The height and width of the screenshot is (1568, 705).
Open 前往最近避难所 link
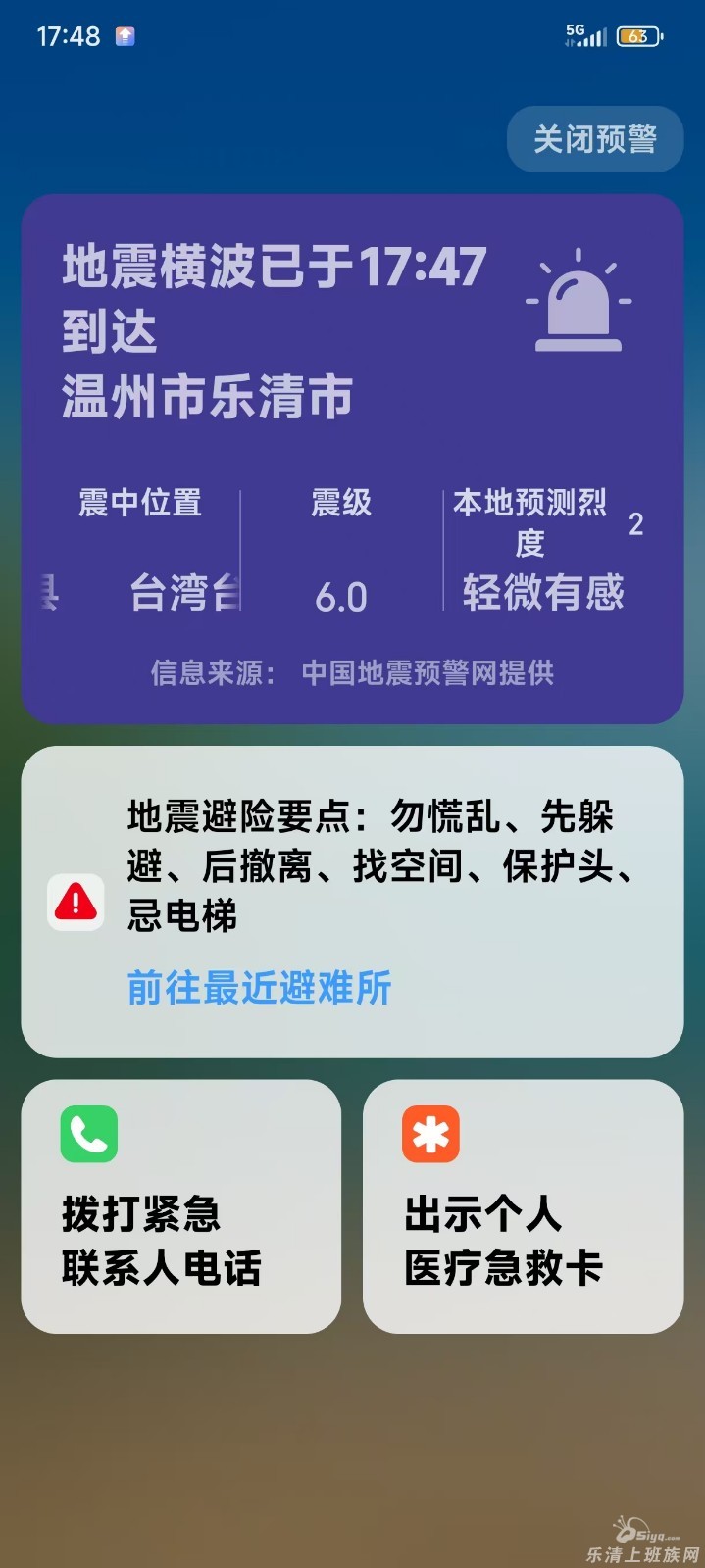tap(260, 988)
